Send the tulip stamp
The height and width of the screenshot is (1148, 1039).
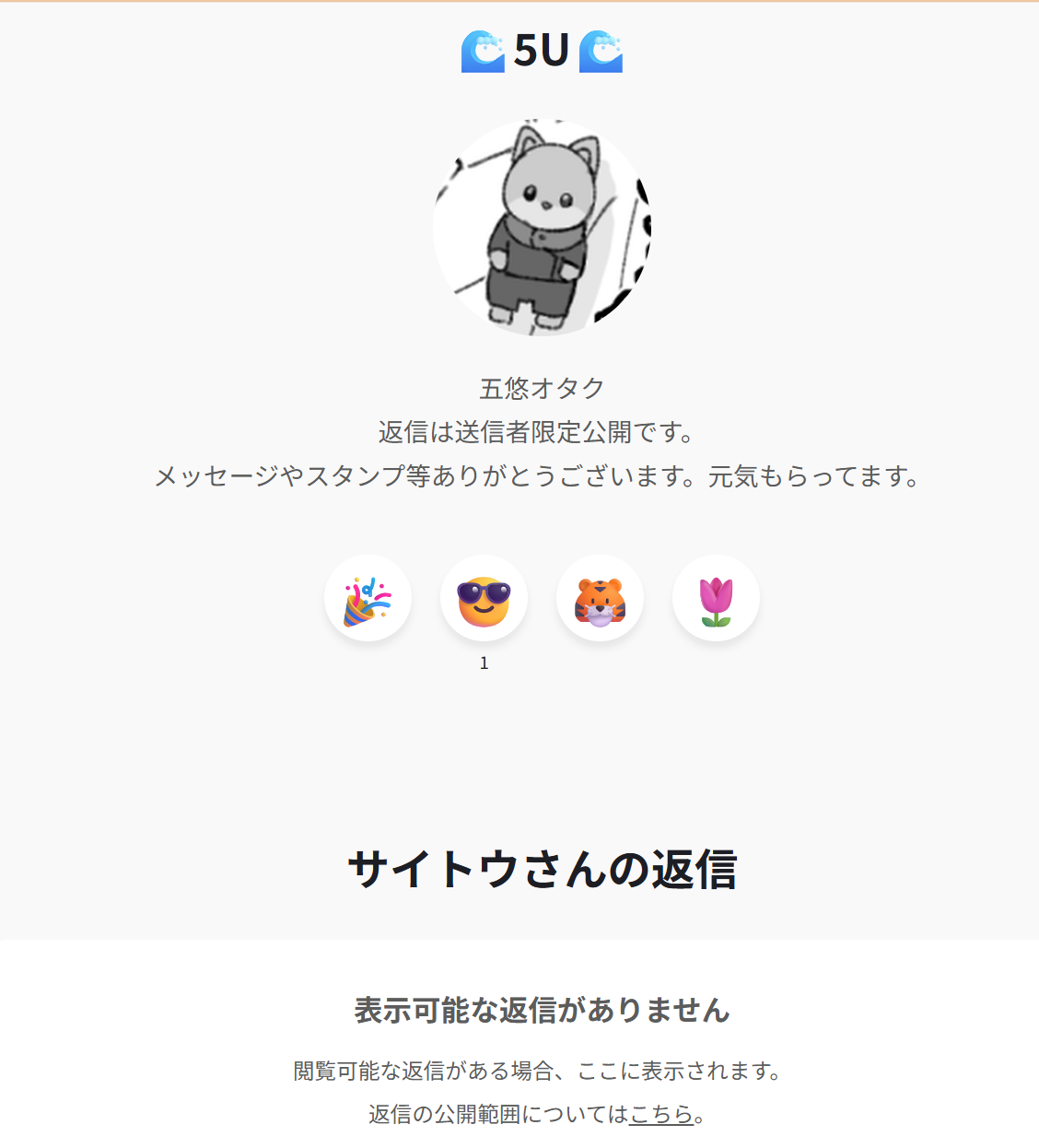click(716, 599)
